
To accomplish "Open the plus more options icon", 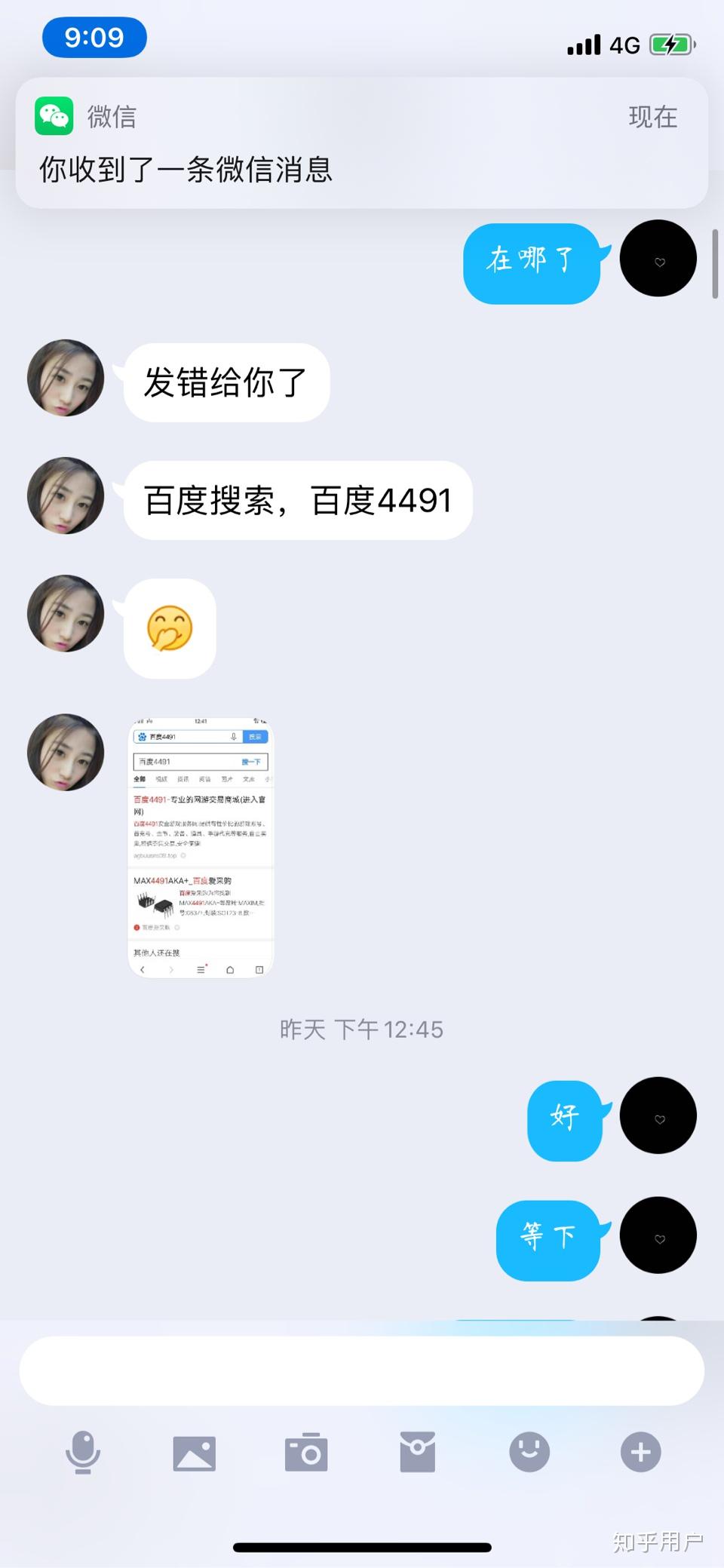I will pyautogui.click(x=641, y=1452).
